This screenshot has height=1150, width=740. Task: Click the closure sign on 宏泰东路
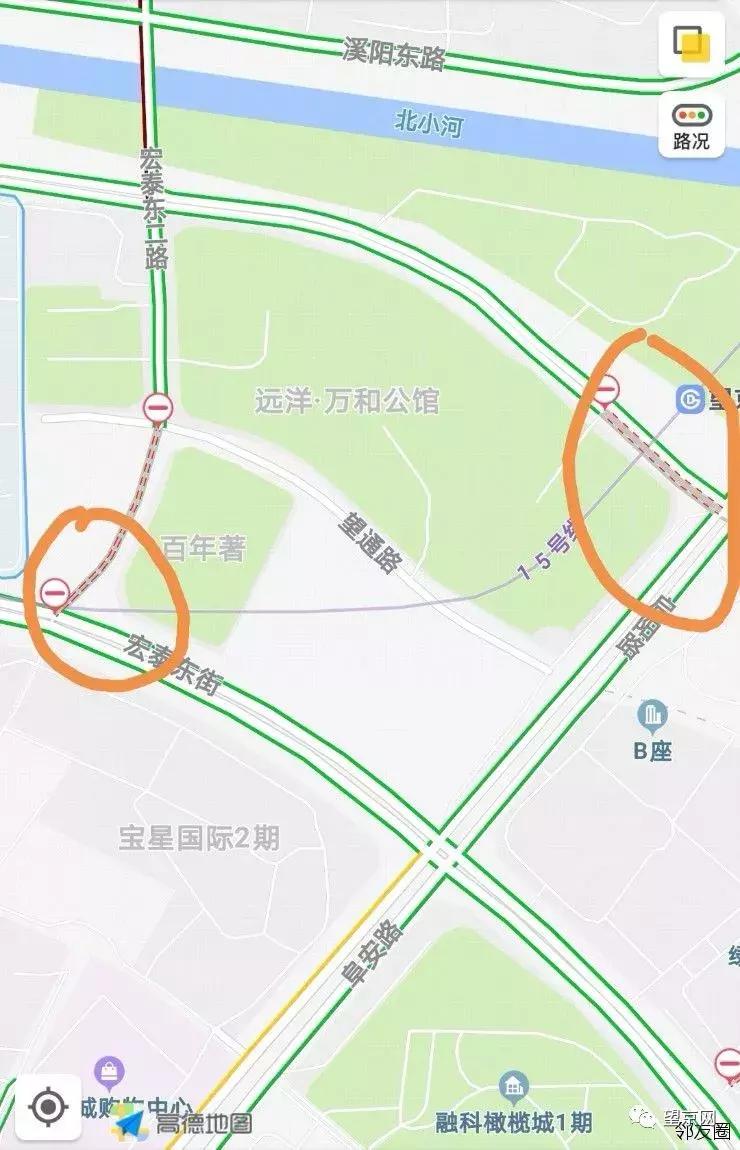click(158, 407)
